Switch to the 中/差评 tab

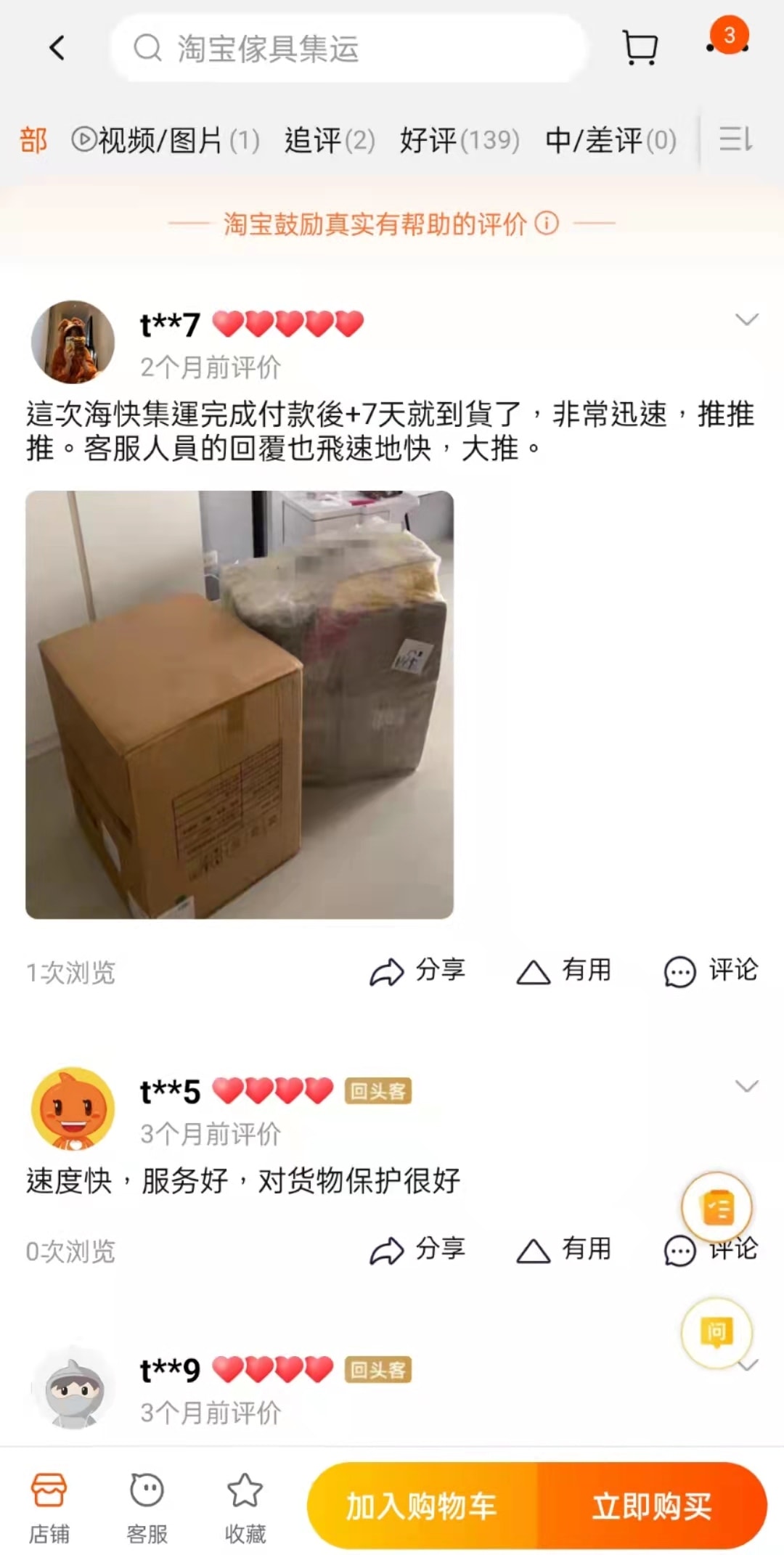pos(611,139)
